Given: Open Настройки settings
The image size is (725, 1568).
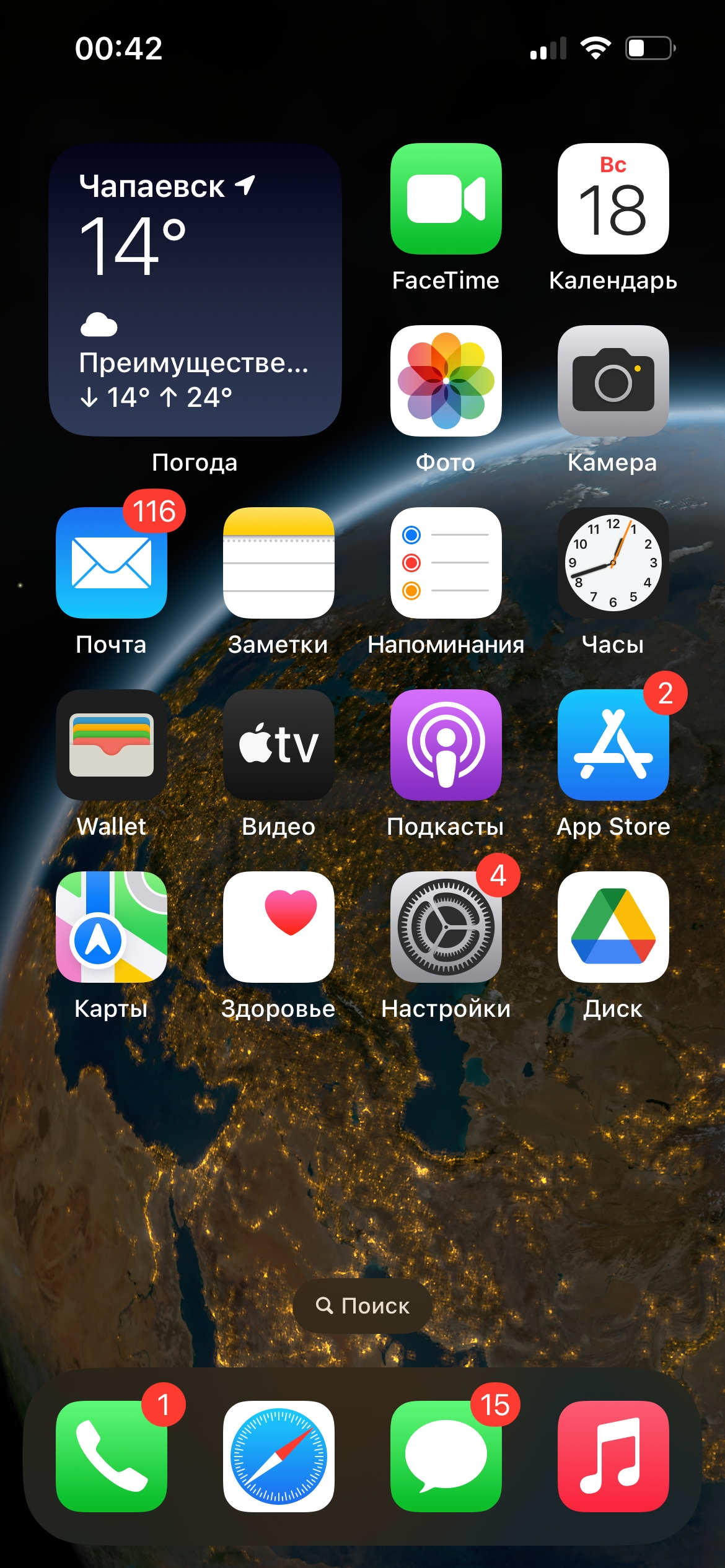Looking at the screenshot, I should [446, 927].
